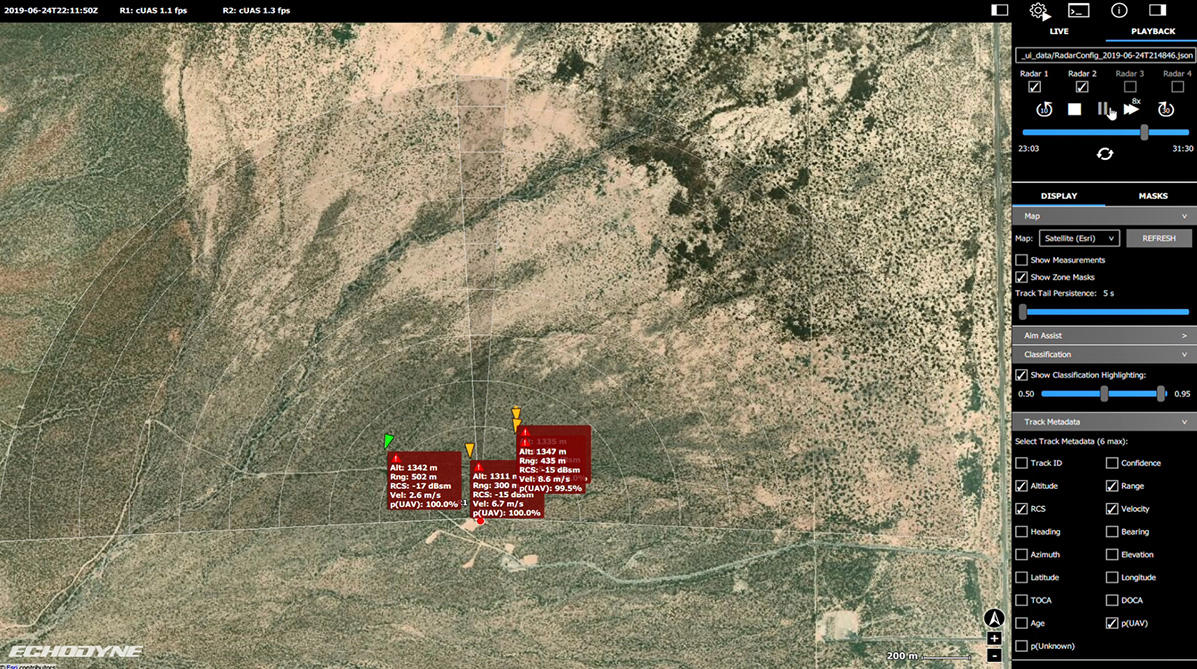Enable Show Measurements checkbox
This screenshot has height=669, width=1197.
click(1021, 260)
